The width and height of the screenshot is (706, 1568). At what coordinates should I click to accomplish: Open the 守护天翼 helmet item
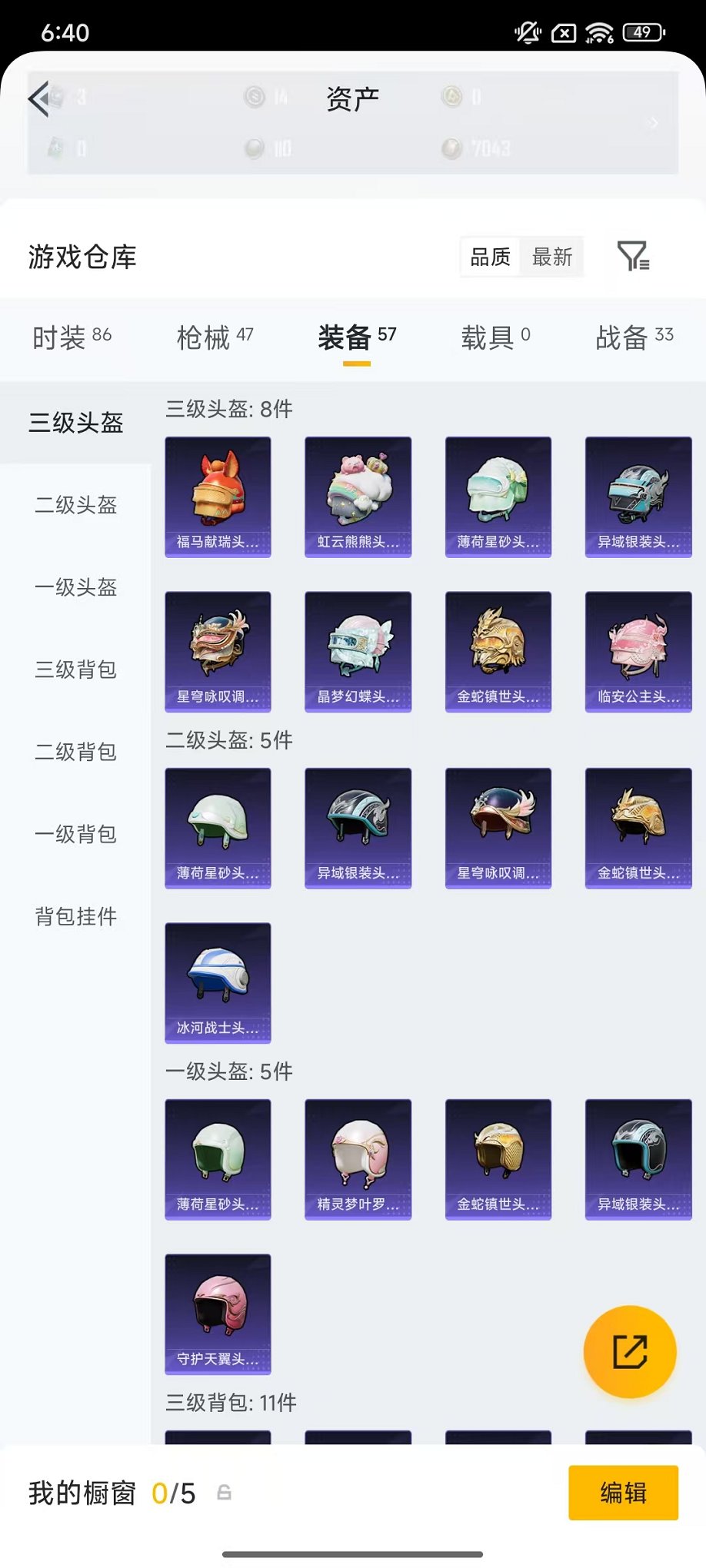[218, 1314]
